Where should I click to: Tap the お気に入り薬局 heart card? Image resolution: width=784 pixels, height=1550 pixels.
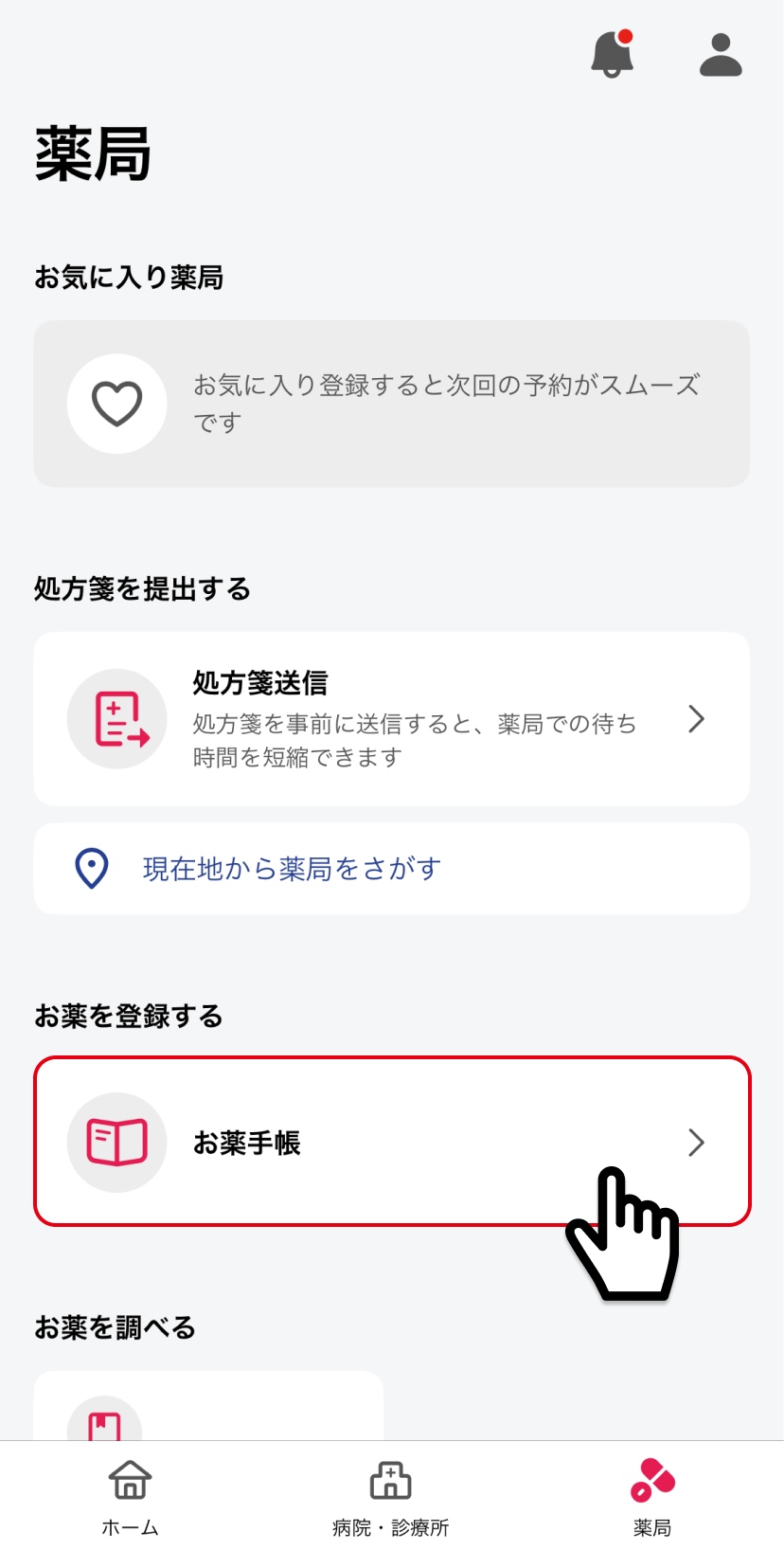(x=392, y=404)
